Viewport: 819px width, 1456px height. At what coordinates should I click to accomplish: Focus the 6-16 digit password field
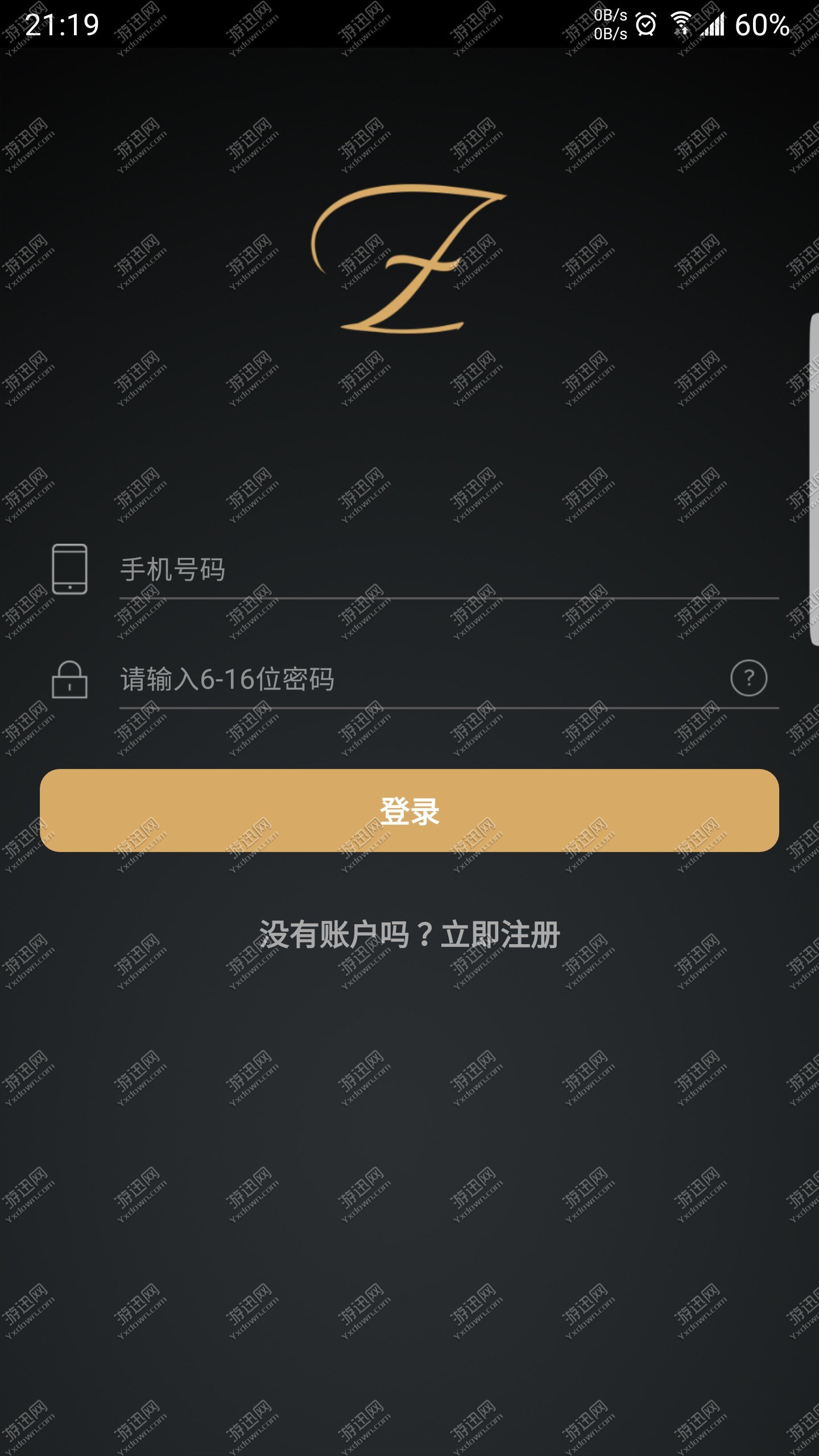tap(421, 679)
